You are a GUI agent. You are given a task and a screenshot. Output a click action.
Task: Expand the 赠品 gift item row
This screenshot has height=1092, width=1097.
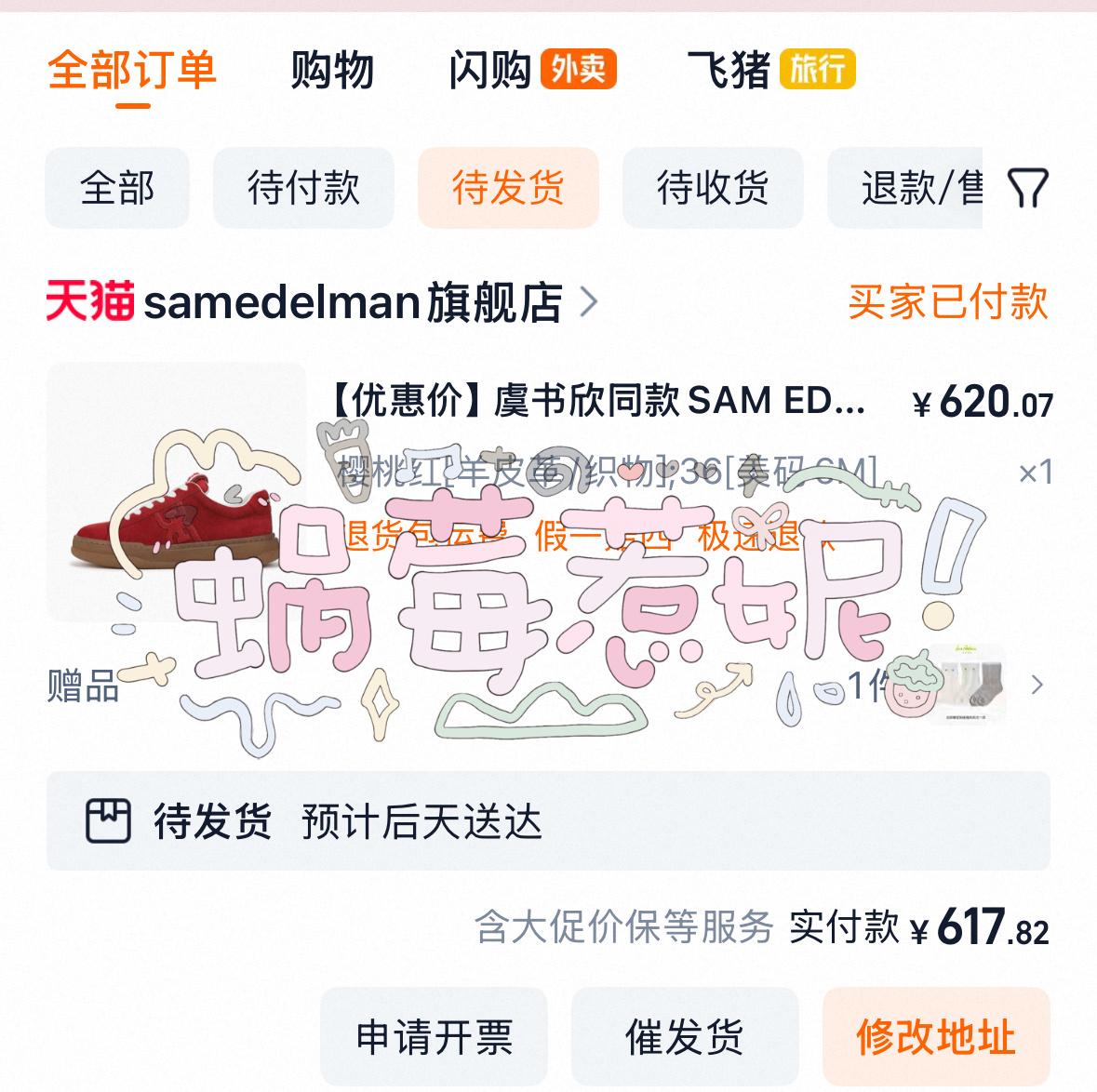(x=1037, y=686)
